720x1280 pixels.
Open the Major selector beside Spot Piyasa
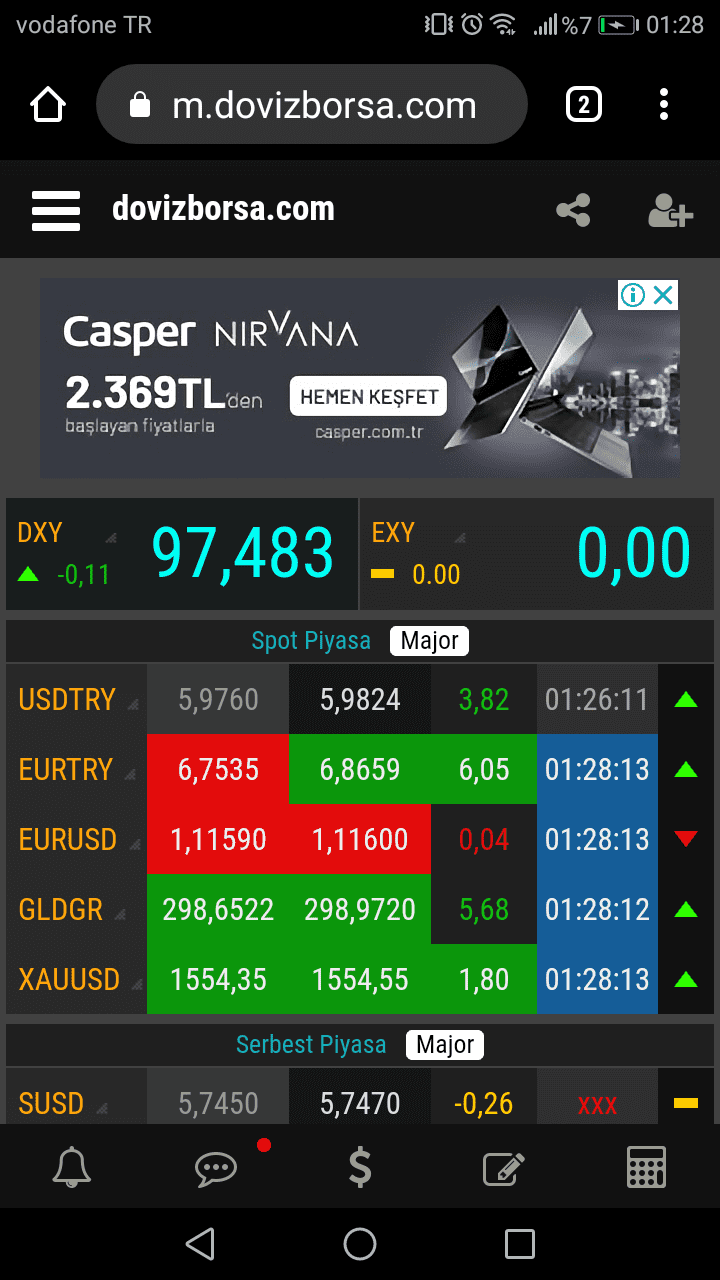click(x=430, y=641)
